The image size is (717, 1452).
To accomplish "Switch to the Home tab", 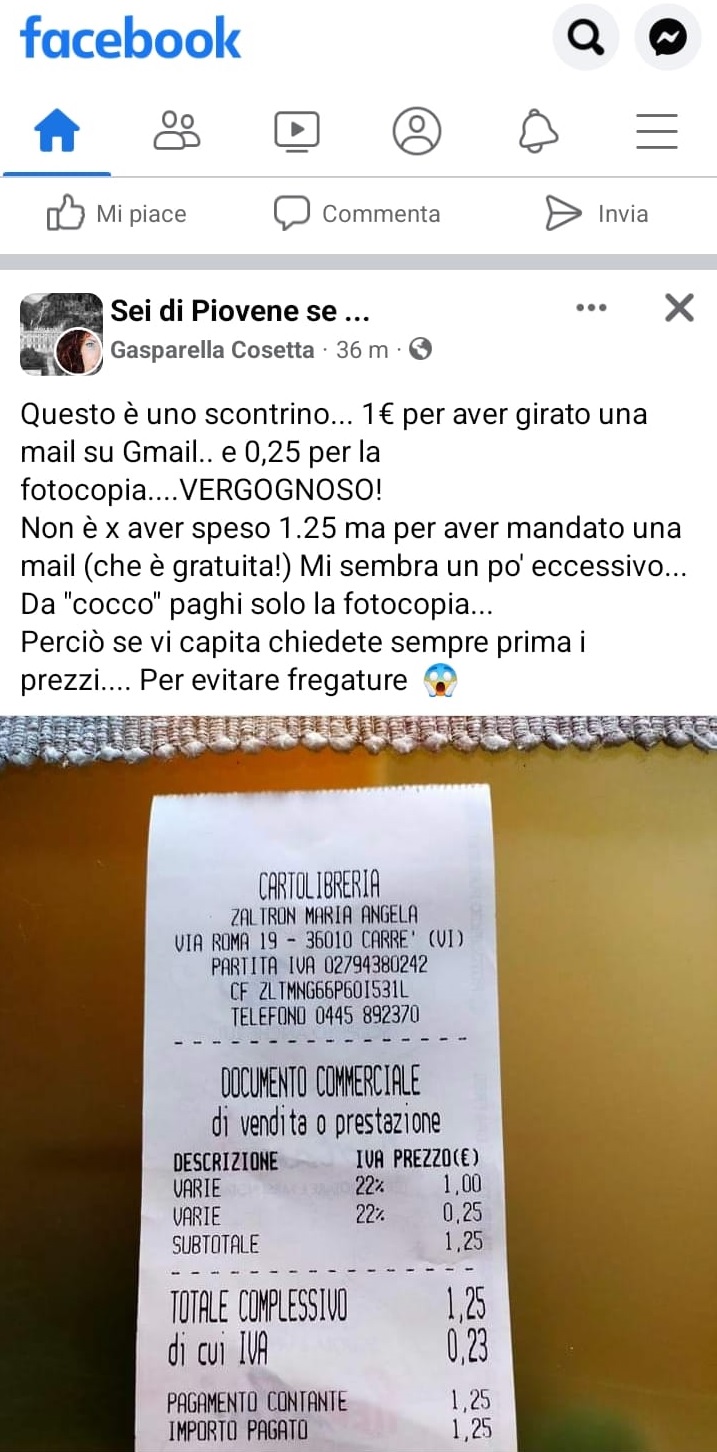I will click(x=57, y=131).
